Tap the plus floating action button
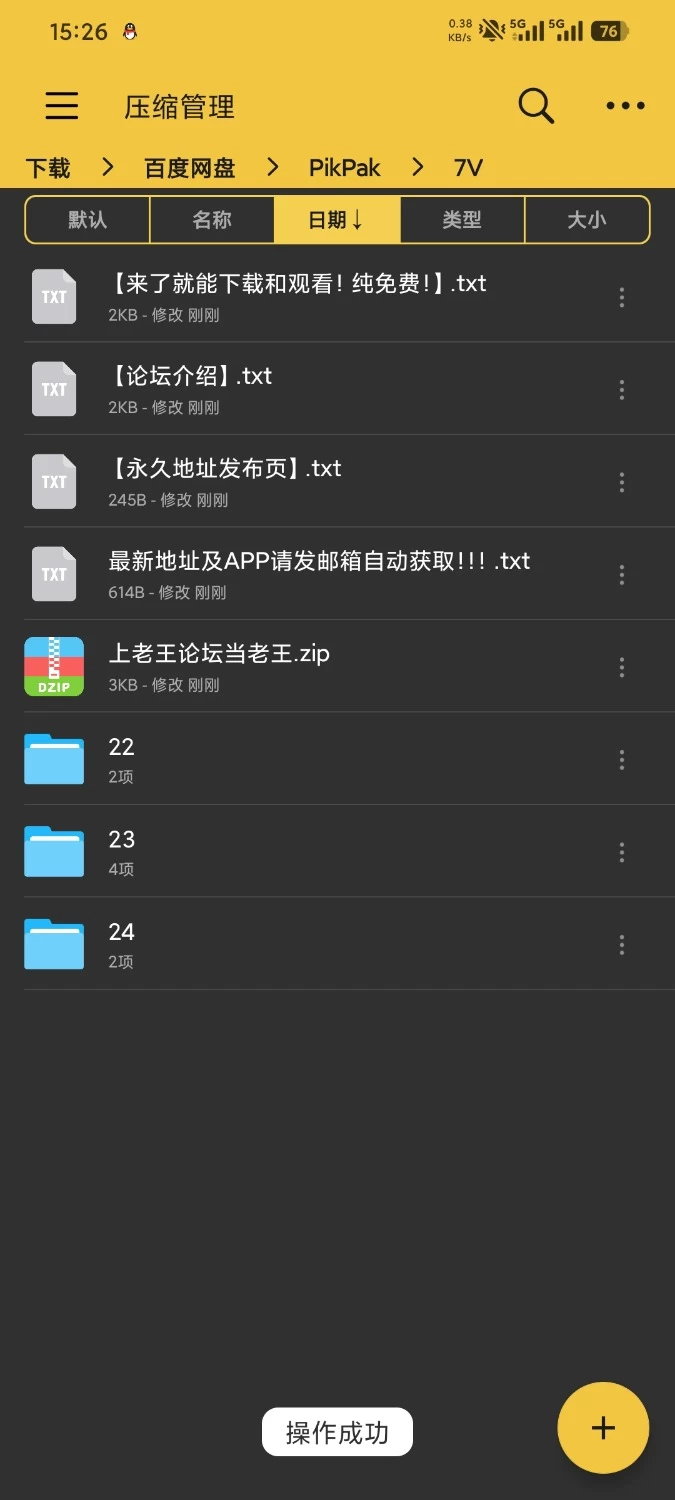 603,1428
